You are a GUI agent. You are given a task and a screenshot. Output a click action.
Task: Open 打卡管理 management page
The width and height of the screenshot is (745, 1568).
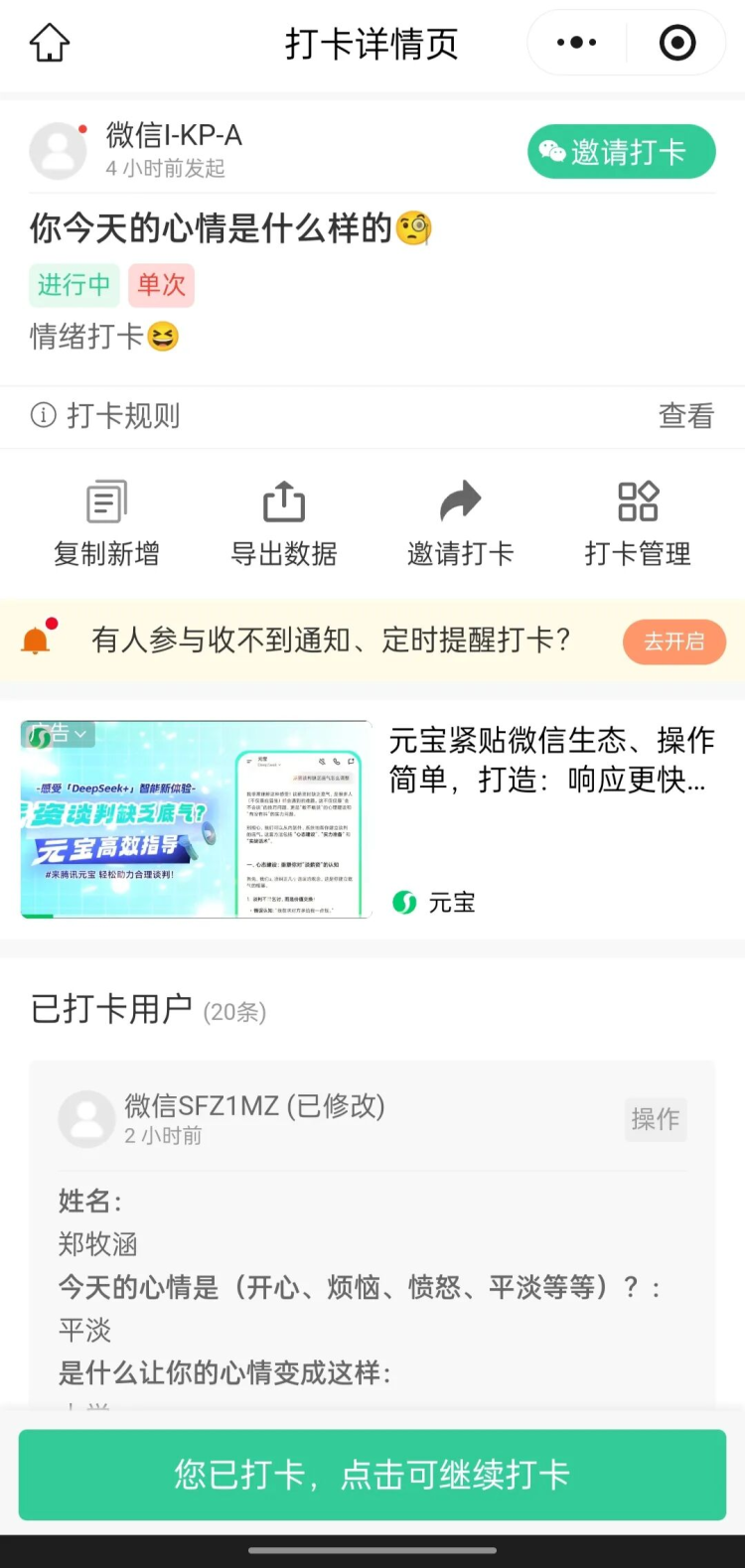[638, 523]
